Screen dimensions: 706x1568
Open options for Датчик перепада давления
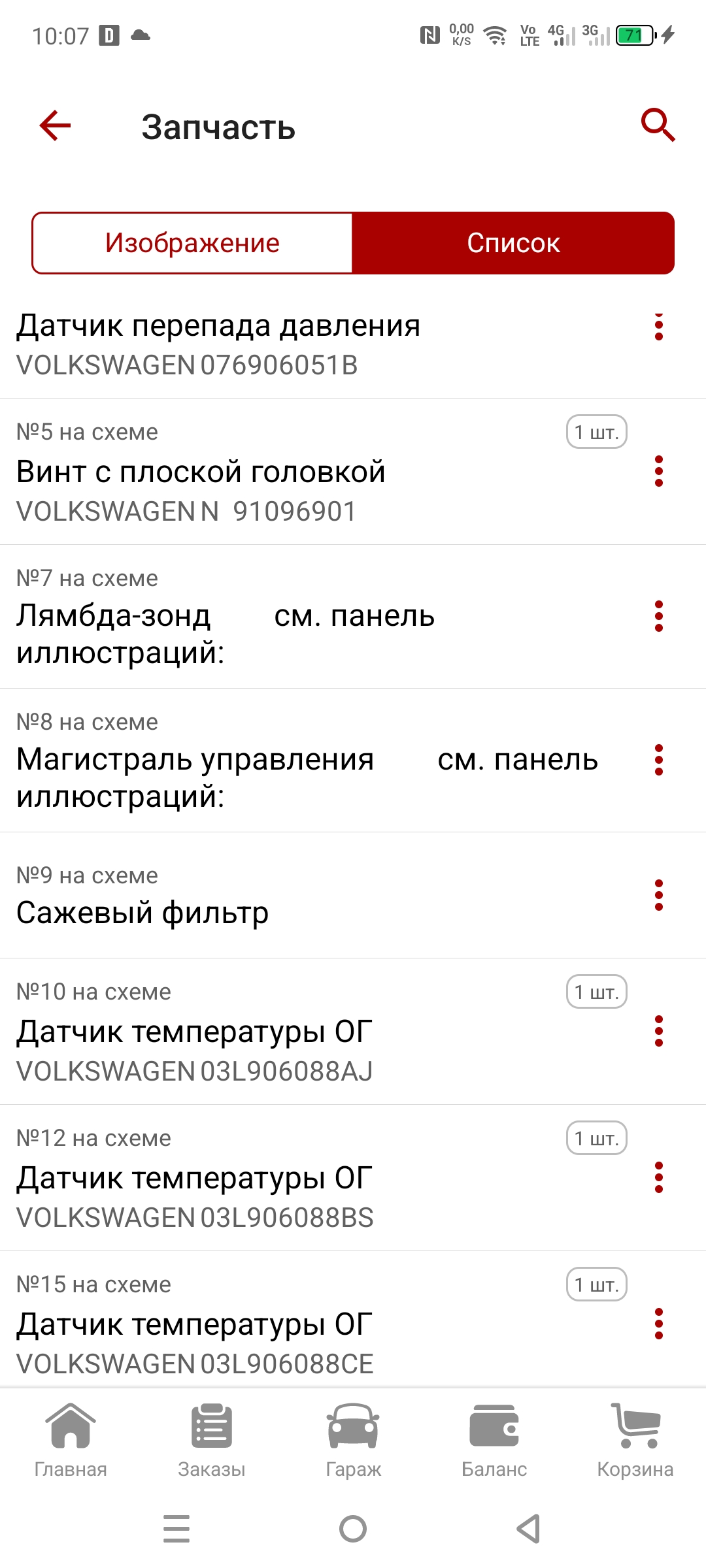click(x=658, y=327)
